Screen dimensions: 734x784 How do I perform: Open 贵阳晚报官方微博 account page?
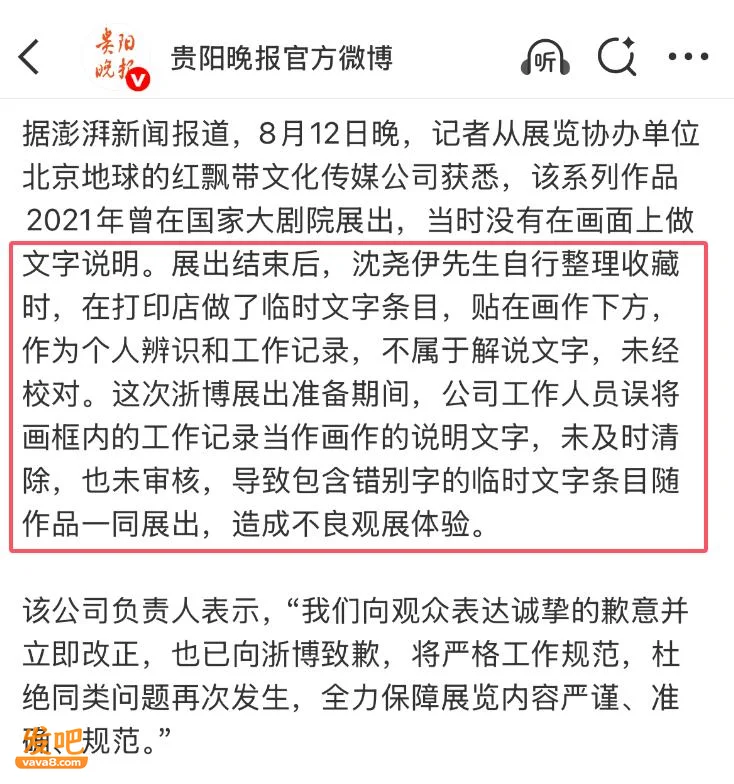pyautogui.click(x=282, y=58)
